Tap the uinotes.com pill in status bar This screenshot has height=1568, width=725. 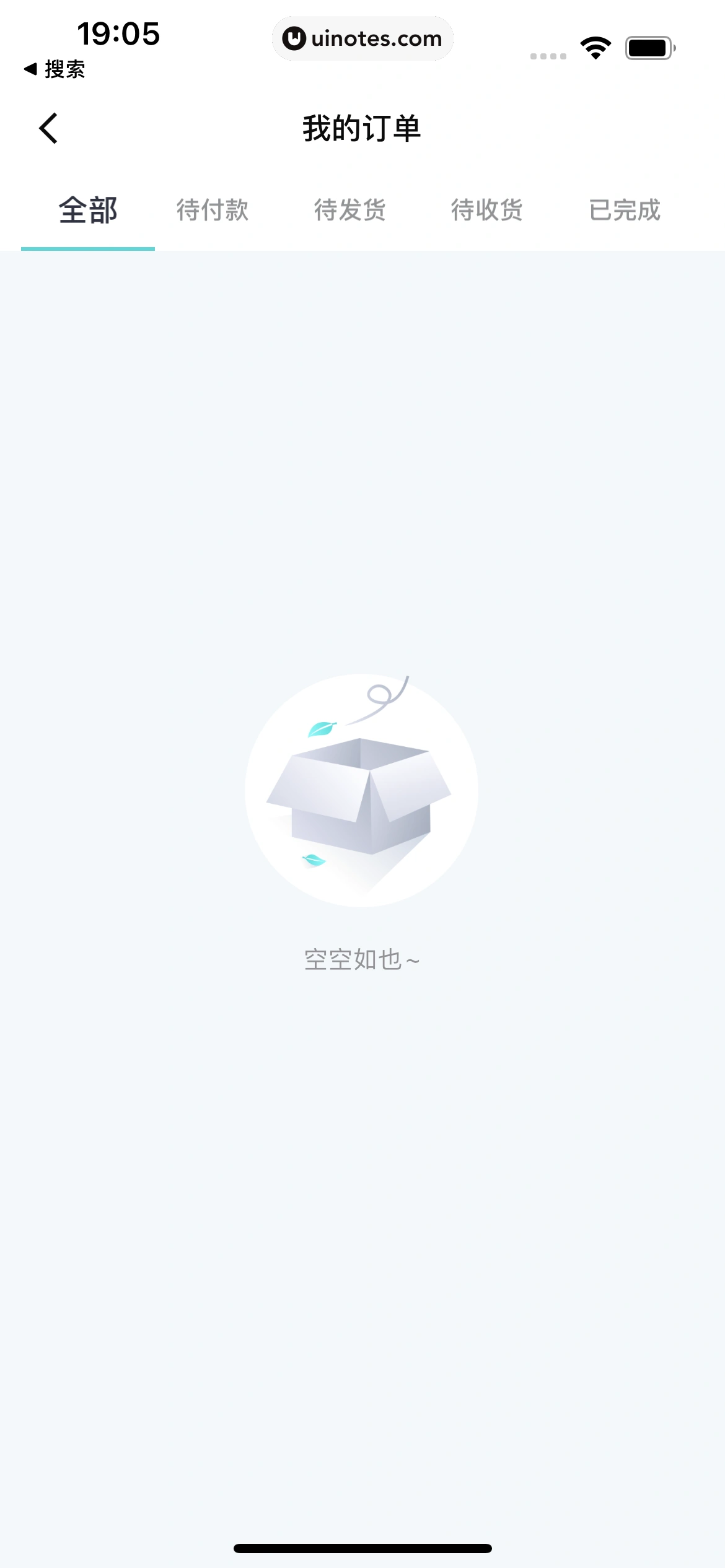click(362, 38)
